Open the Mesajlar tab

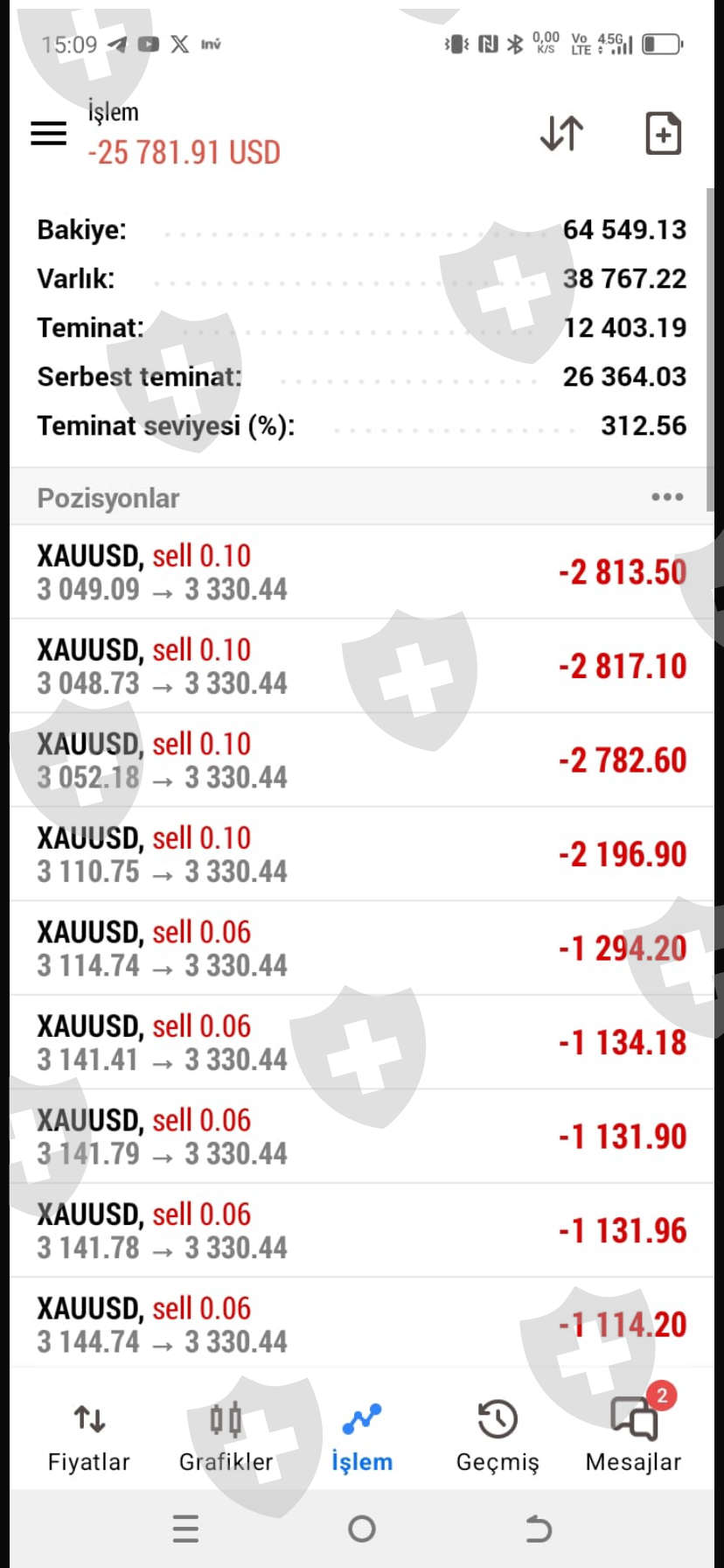pos(633,1437)
